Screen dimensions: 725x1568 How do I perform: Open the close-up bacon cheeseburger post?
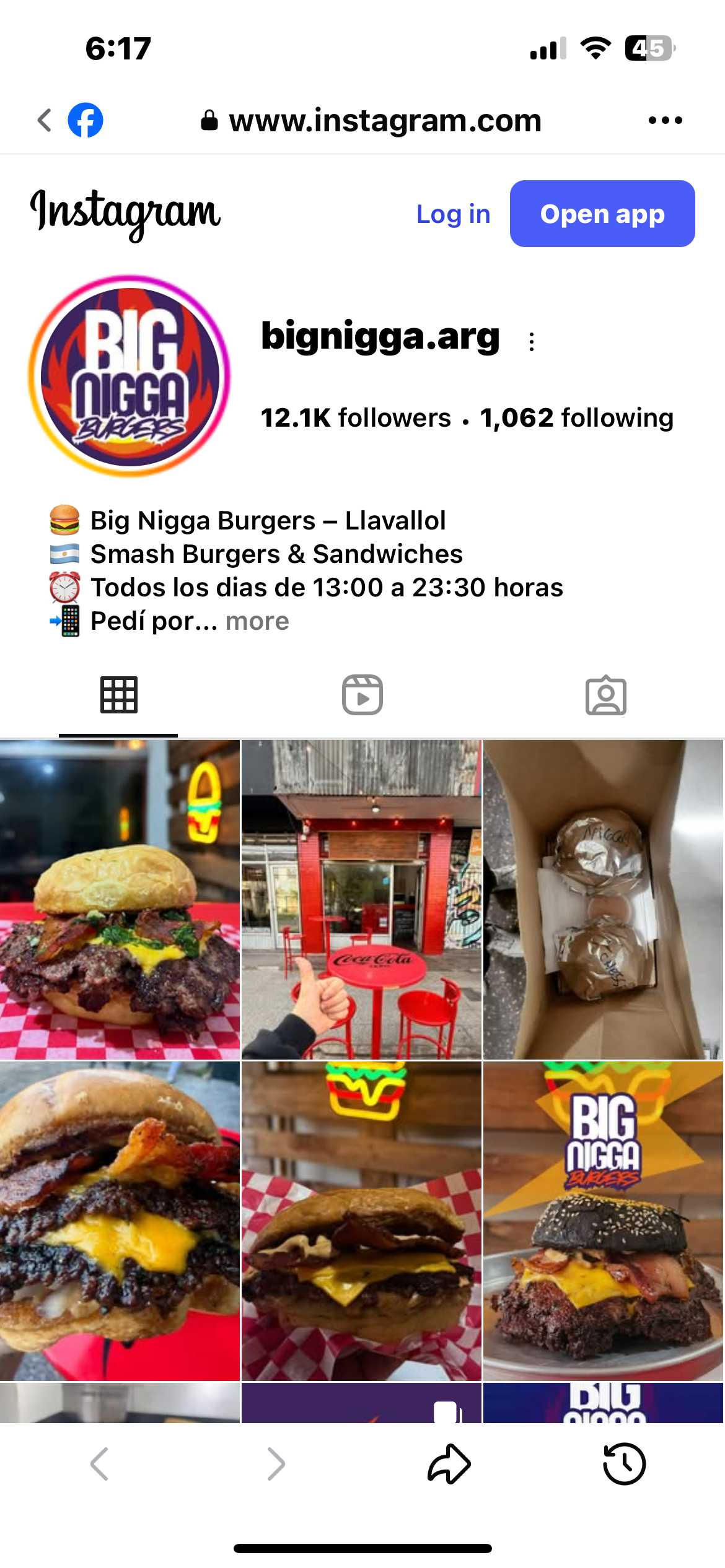pyautogui.click(x=120, y=1221)
